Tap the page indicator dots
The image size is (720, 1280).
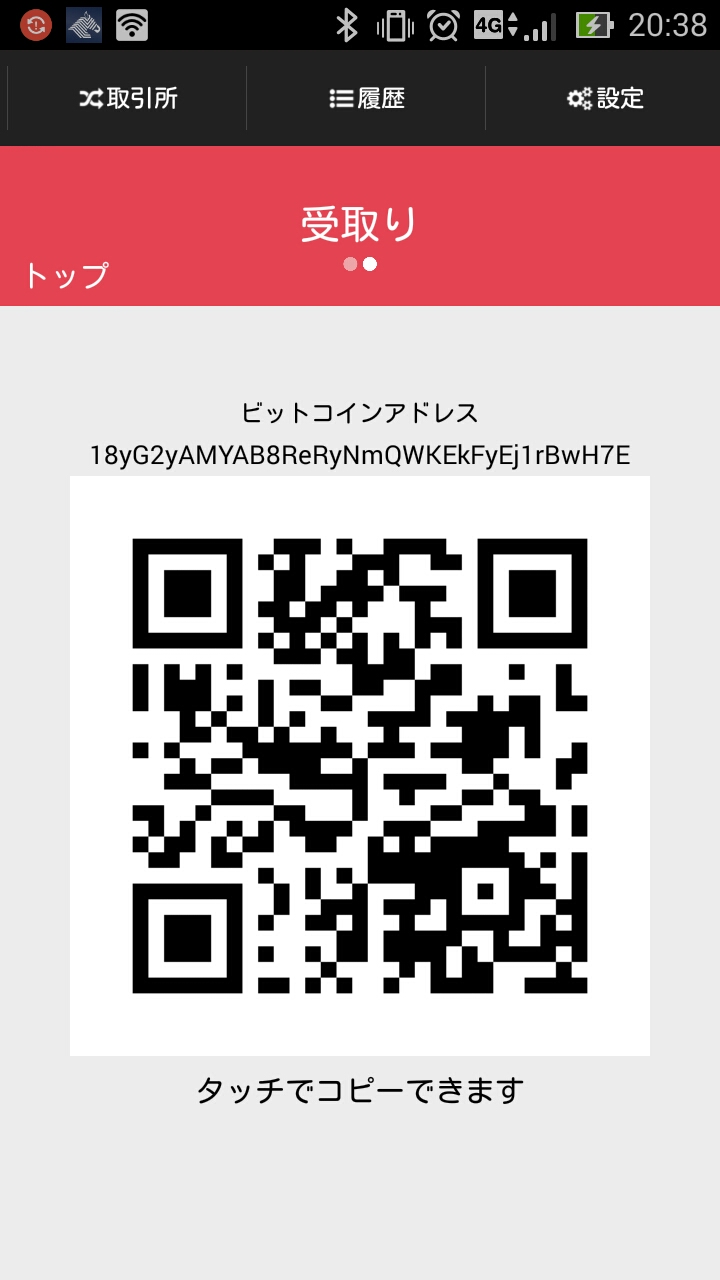pyautogui.click(x=360, y=264)
